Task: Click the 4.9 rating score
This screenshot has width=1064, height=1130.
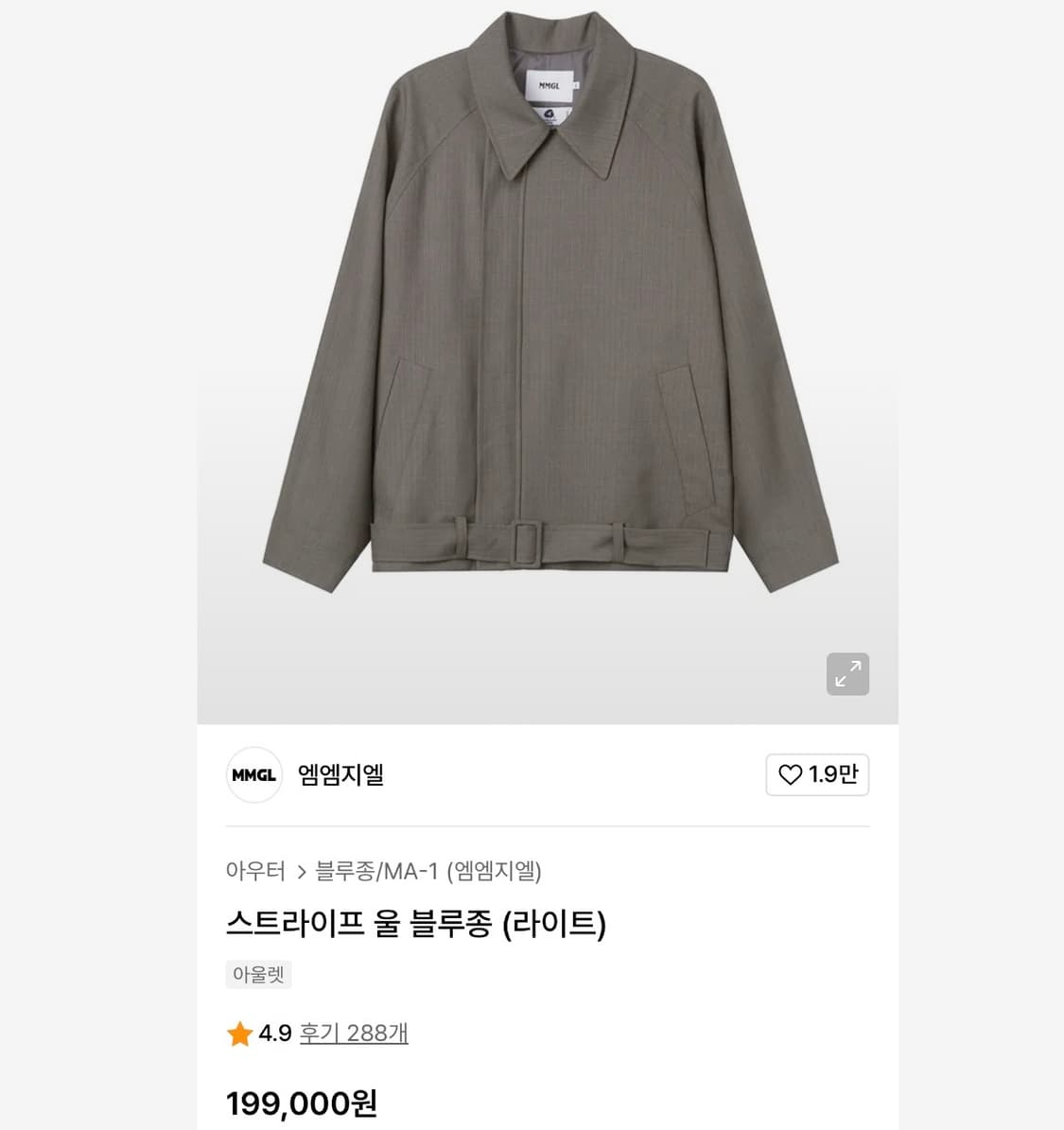Action: 273,1034
